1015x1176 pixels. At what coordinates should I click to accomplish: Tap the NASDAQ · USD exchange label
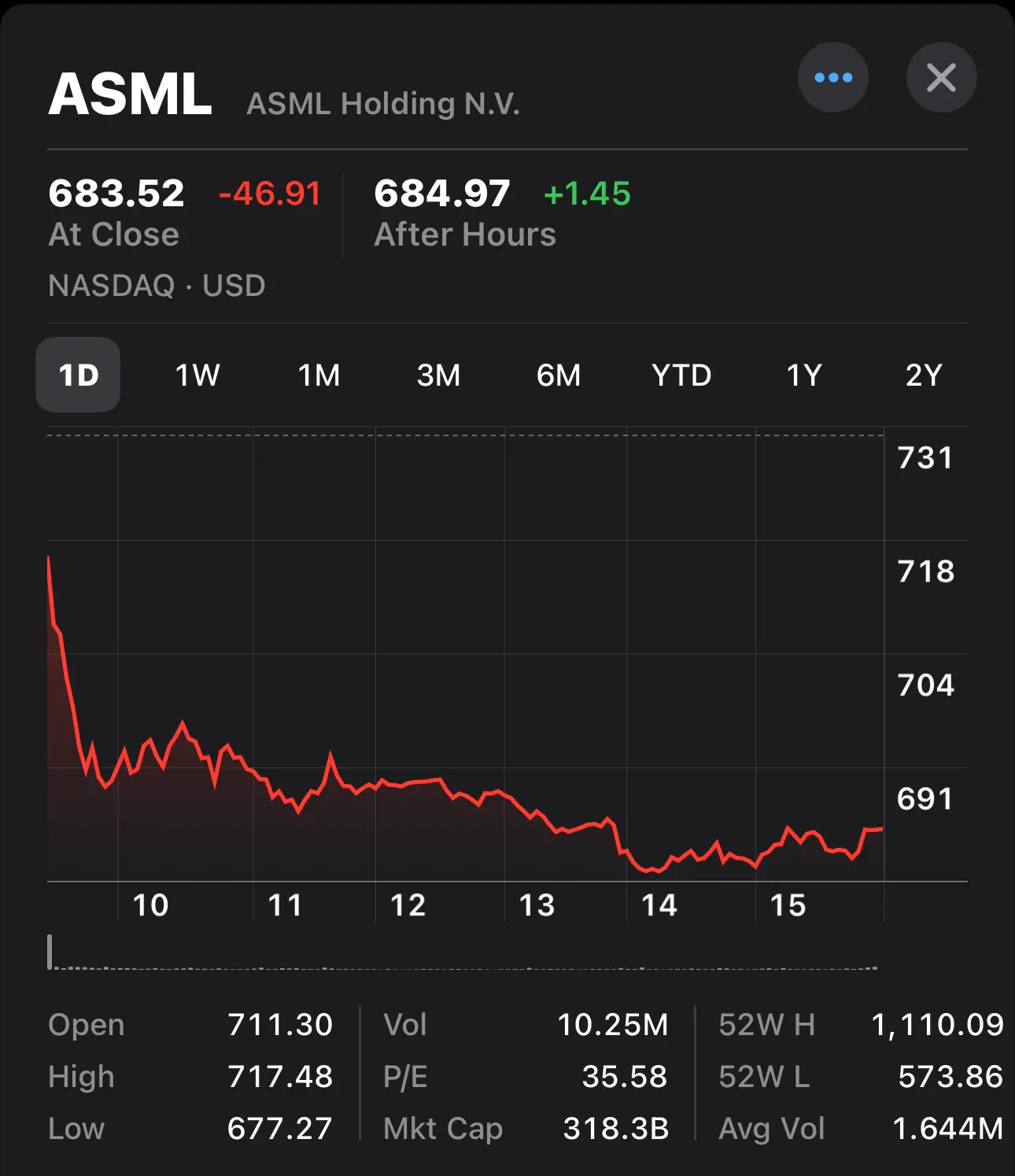(x=156, y=286)
